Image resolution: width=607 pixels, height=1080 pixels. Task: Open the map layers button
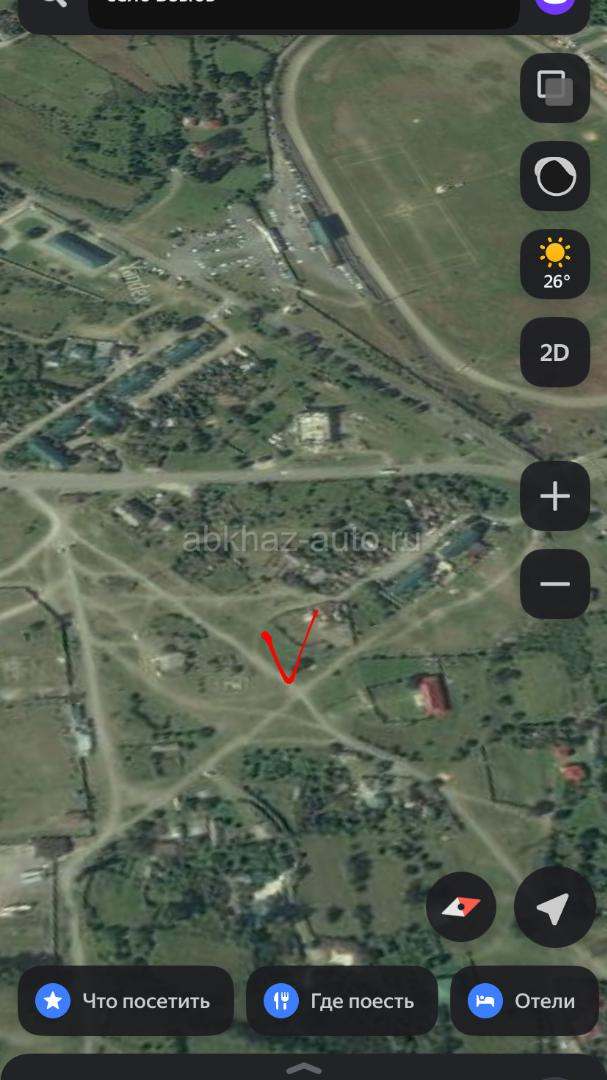[555, 88]
